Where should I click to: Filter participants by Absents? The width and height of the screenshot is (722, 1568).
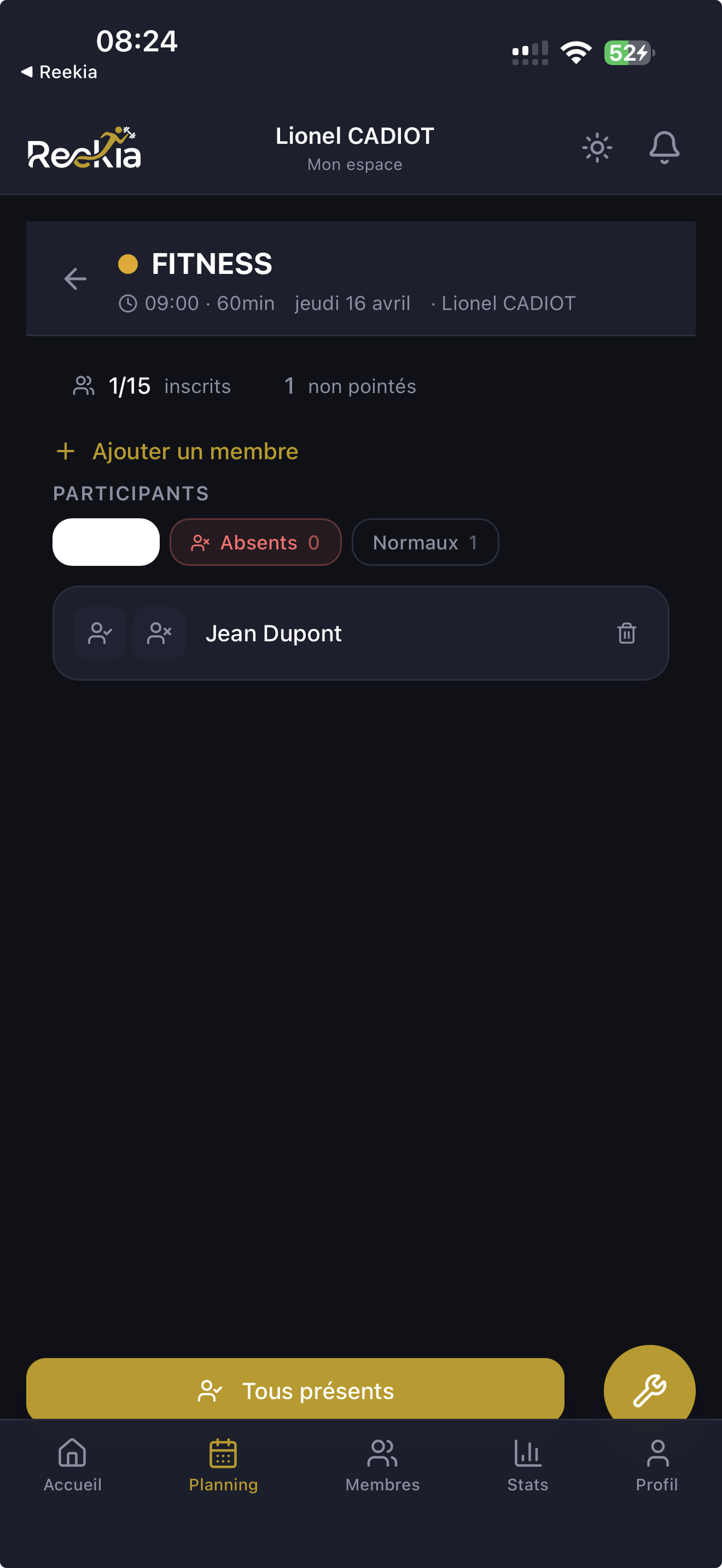tap(255, 542)
